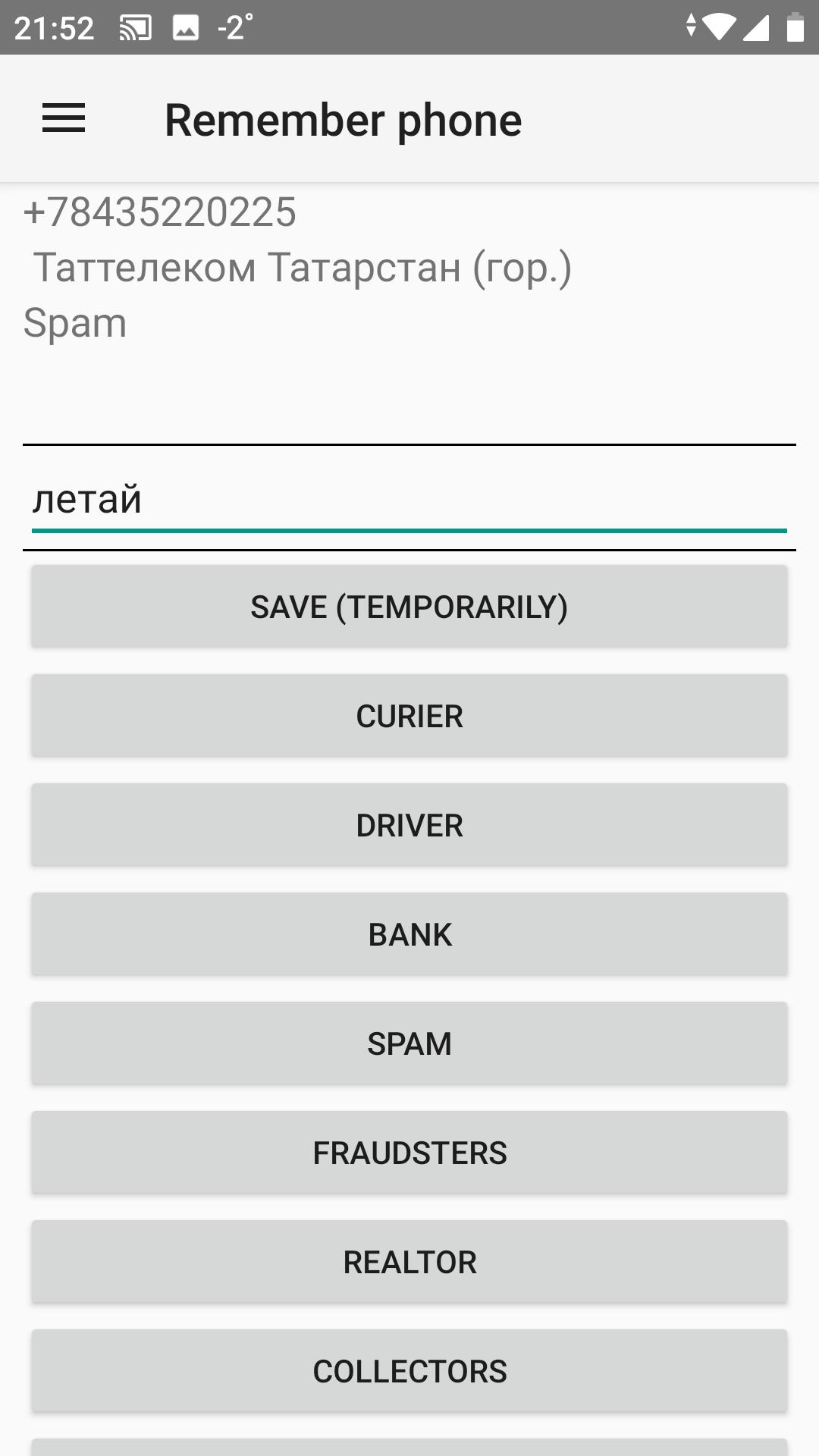
Task: Categorize the number as COLLECTORS
Action: [409, 1370]
